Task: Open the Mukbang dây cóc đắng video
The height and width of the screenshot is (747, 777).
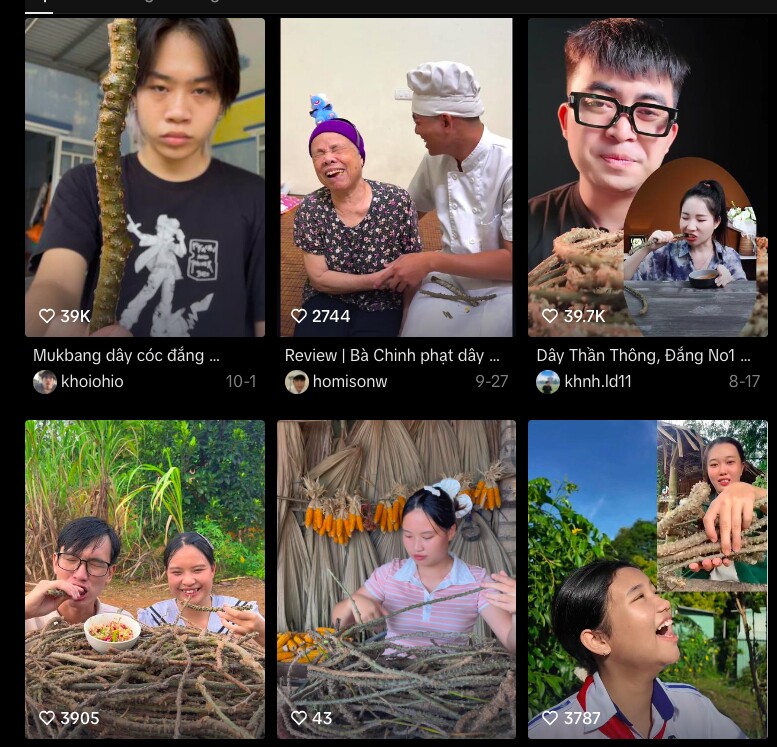Action: (145, 177)
